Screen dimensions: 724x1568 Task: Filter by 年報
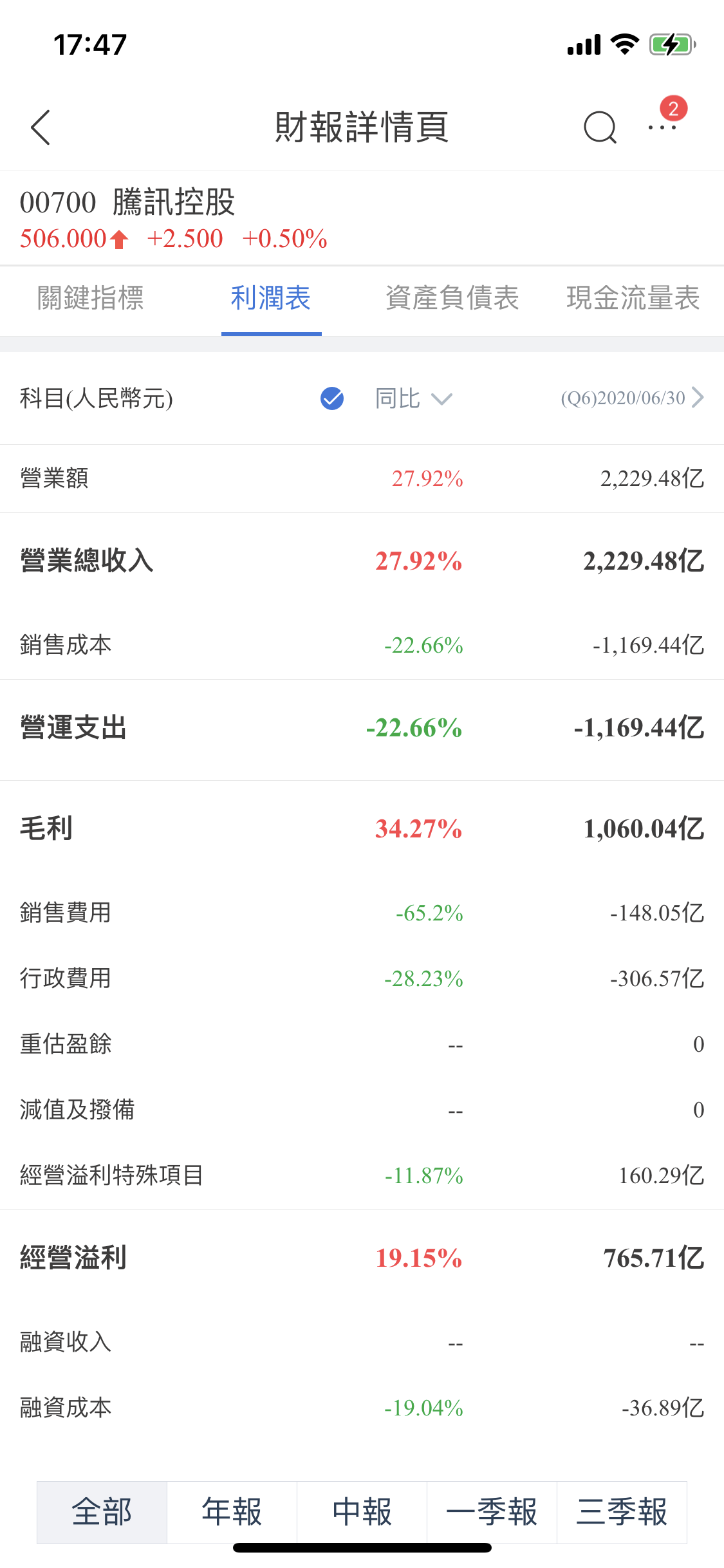click(232, 1512)
